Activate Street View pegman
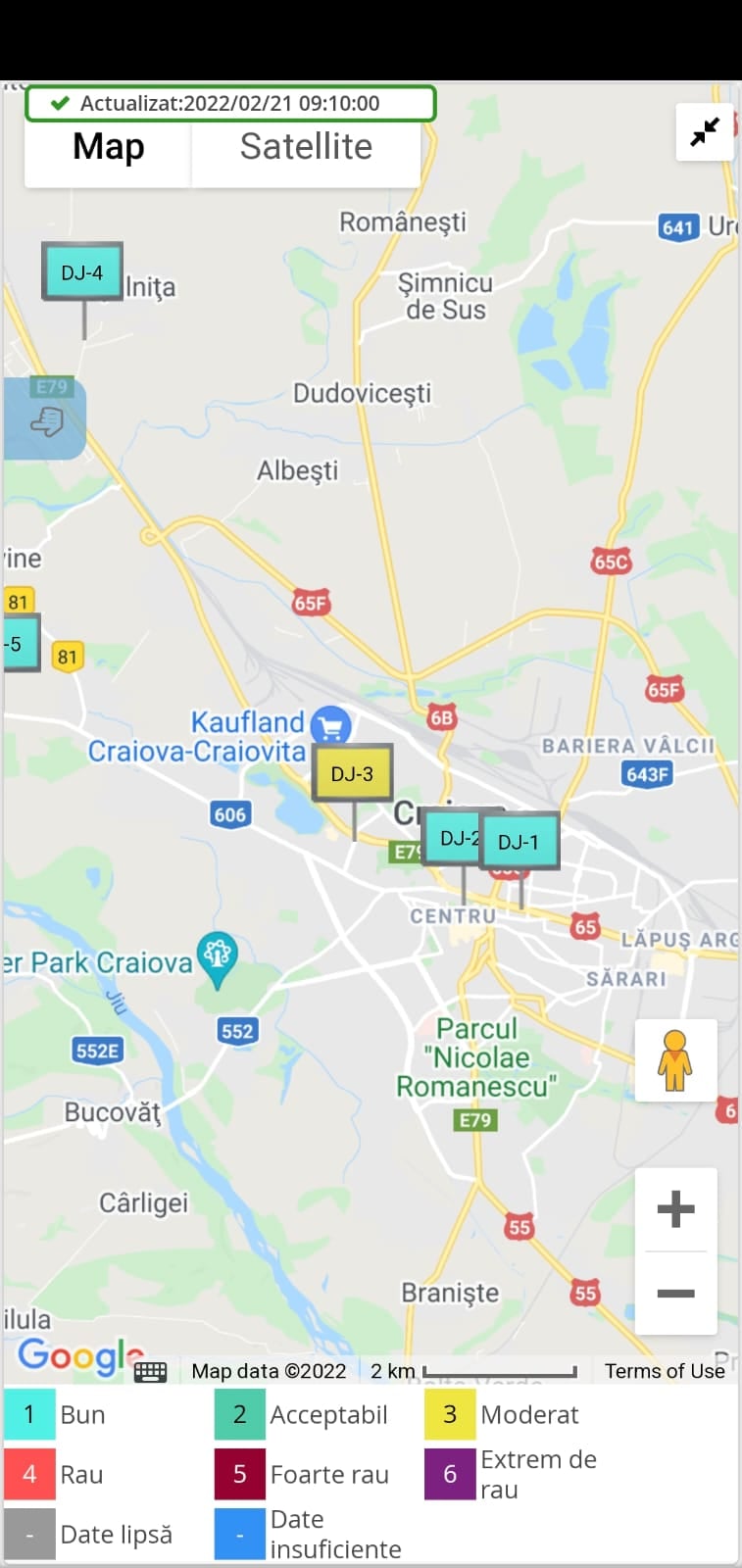Viewport: 742px width, 1568px height. click(675, 1060)
